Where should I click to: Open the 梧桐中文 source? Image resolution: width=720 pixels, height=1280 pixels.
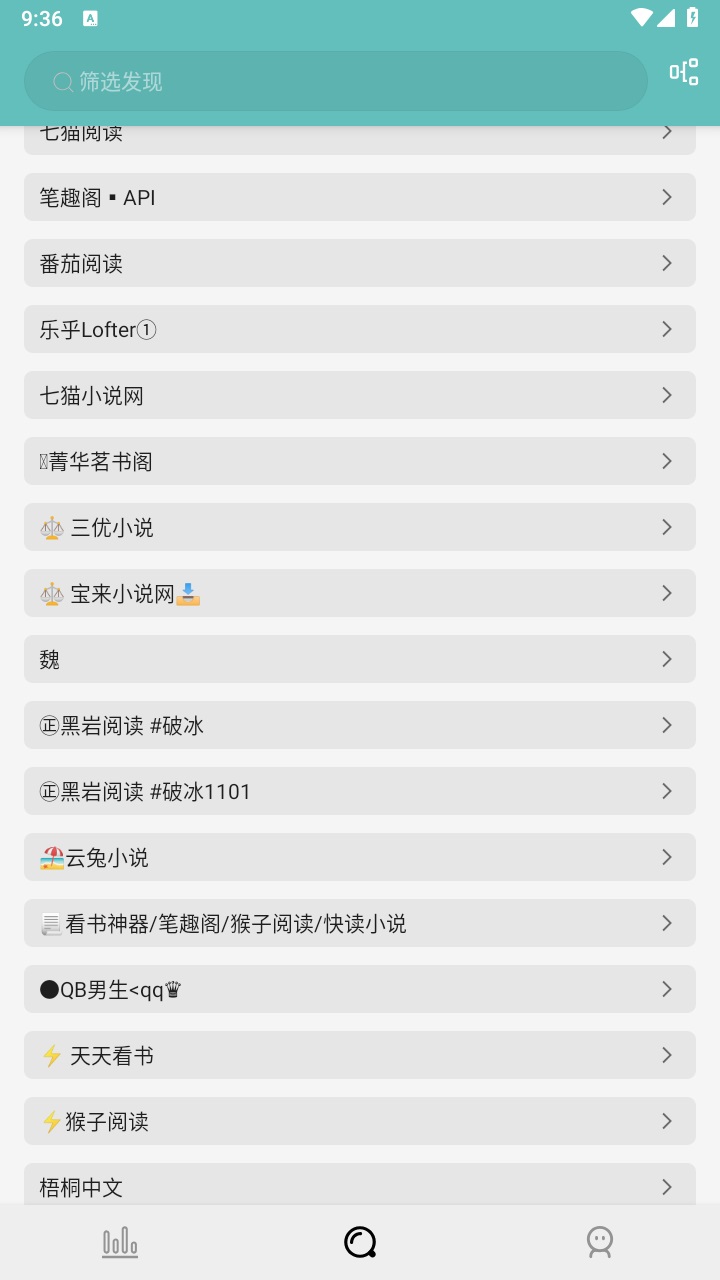pyautogui.click(x=360, y=1186)
